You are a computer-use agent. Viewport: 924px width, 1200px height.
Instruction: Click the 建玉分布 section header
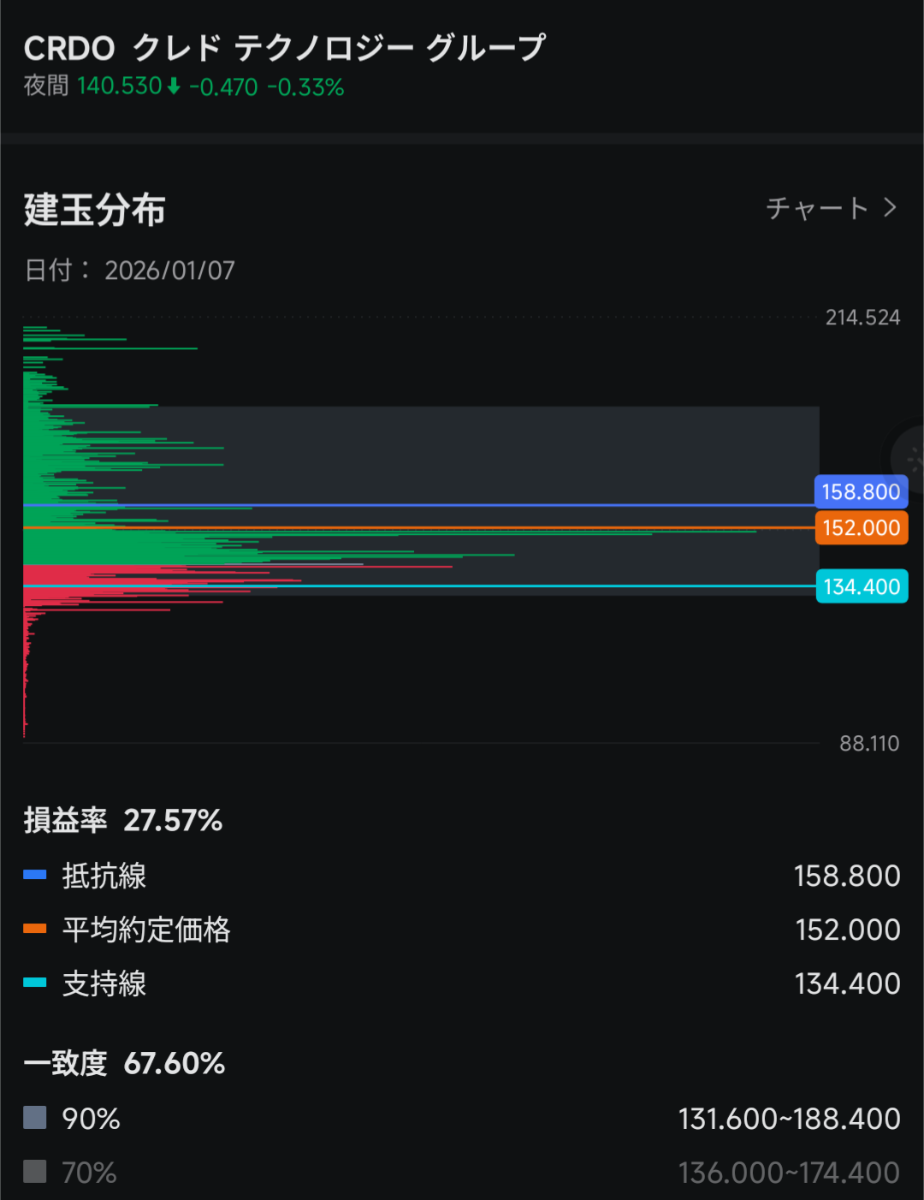94,210
